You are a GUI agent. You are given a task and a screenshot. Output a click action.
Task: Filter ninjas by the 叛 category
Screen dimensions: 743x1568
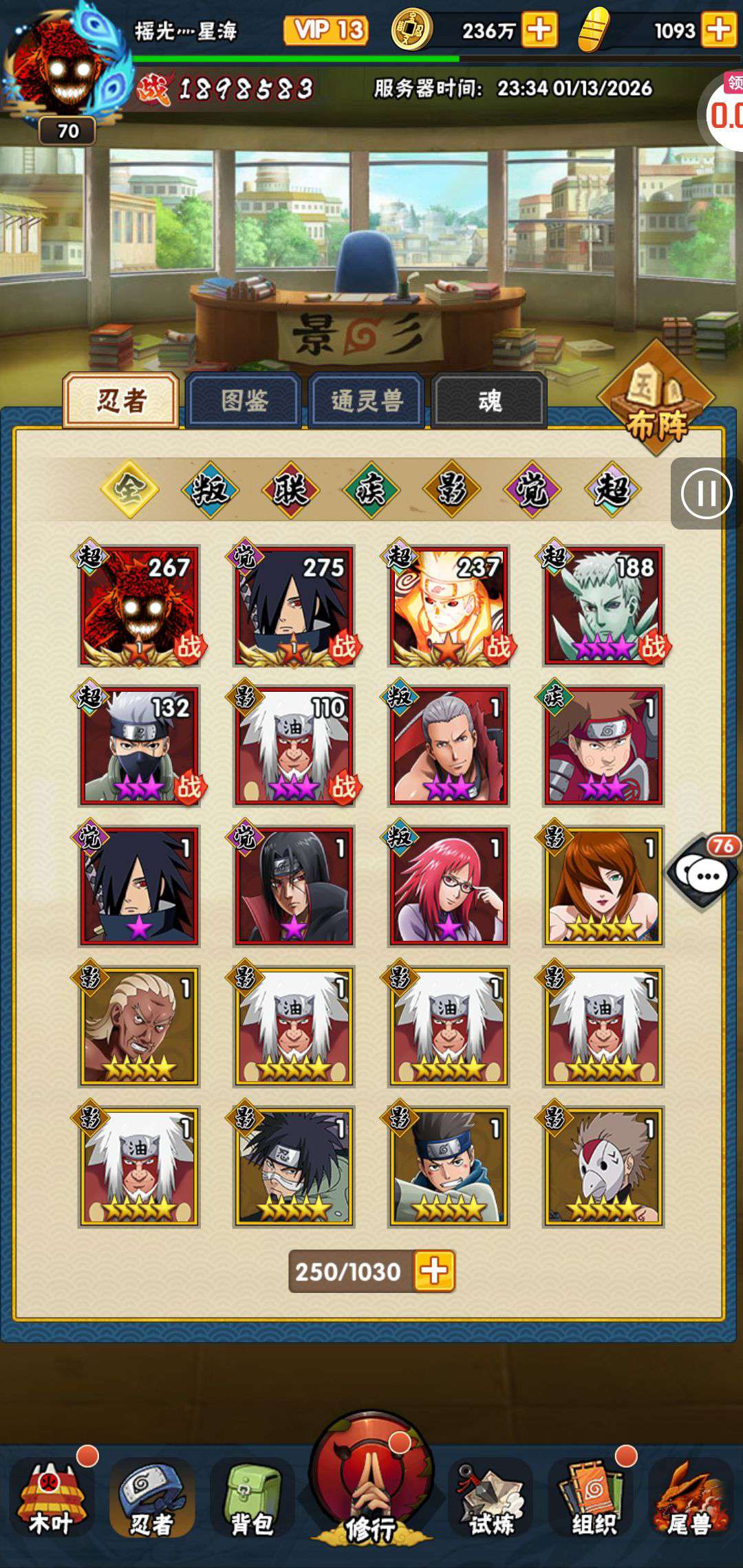click(x=210, y=490)
